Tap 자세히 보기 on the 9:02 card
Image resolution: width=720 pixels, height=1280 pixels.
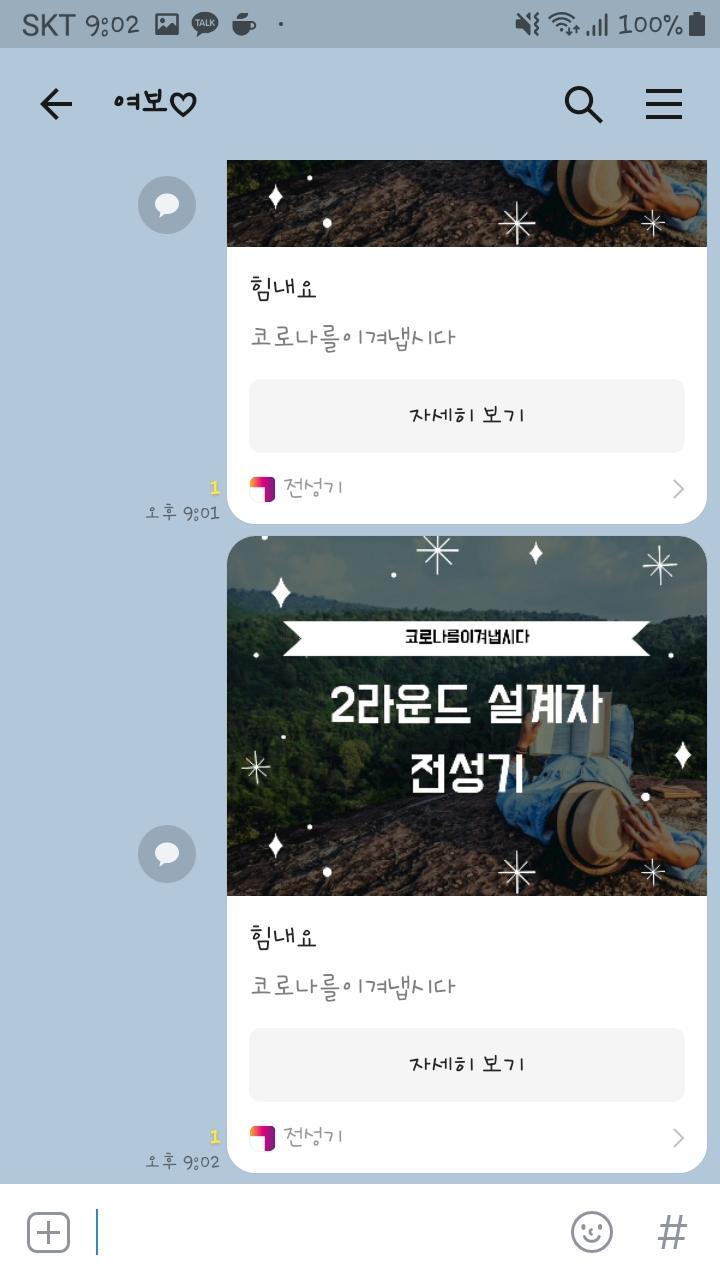[x=467, y=1064]
